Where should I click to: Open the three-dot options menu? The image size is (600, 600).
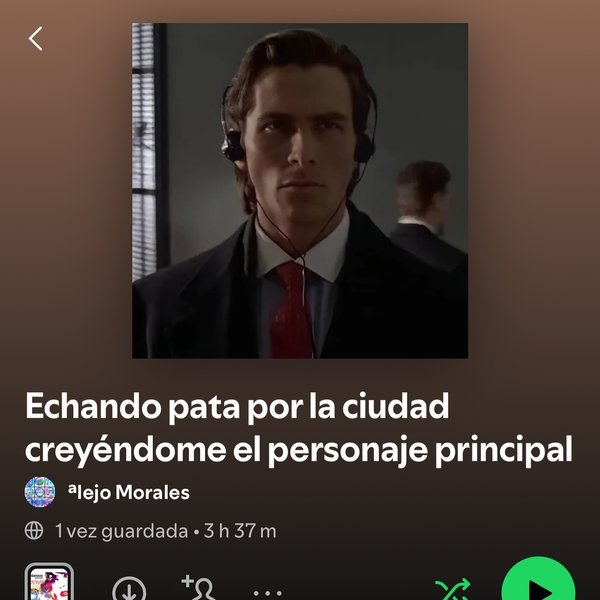coord(267,590)
